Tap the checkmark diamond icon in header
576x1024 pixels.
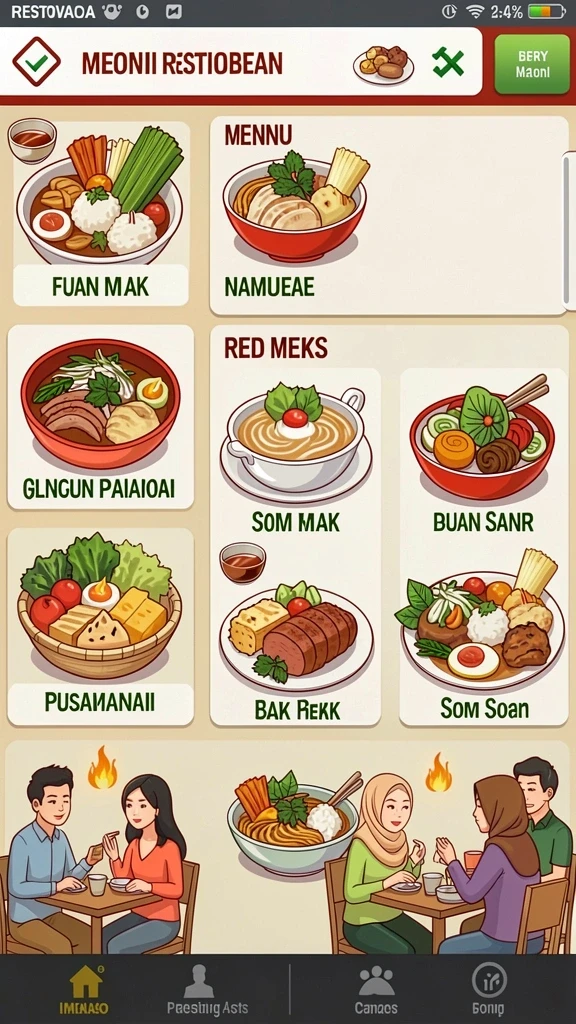coord(36,62)
